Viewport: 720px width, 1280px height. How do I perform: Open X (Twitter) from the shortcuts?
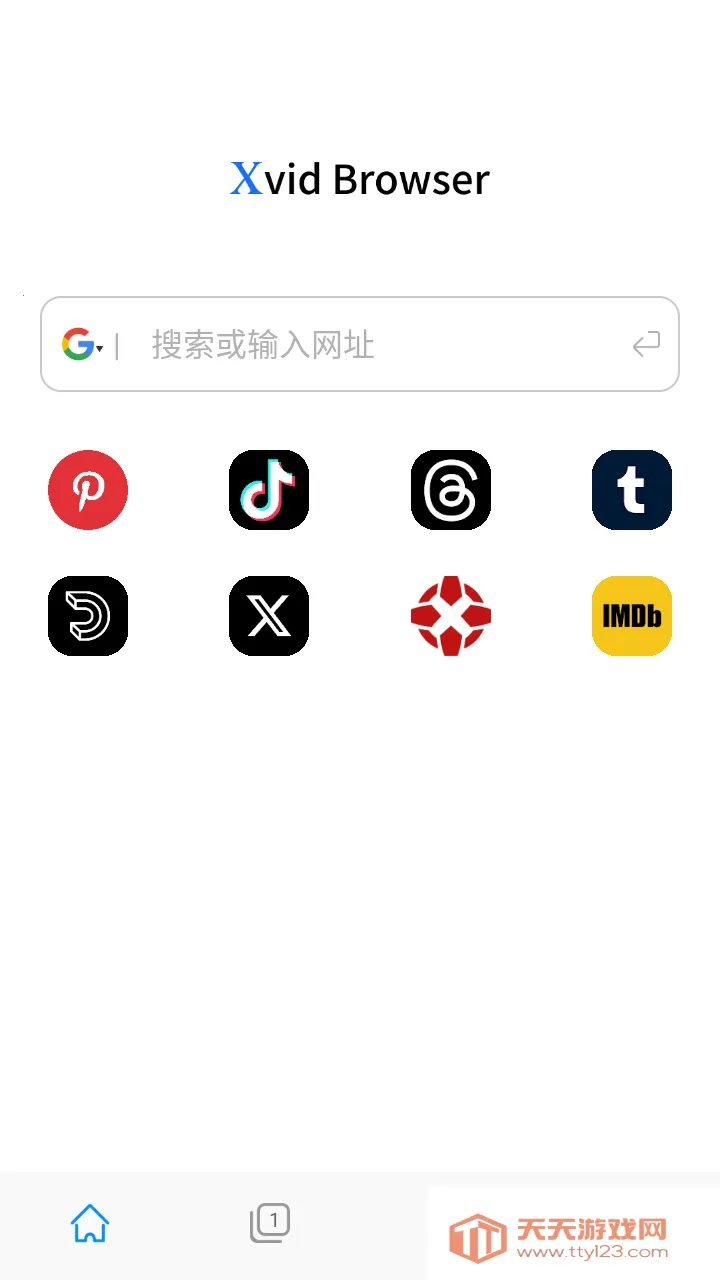click(x=269, y=616)
